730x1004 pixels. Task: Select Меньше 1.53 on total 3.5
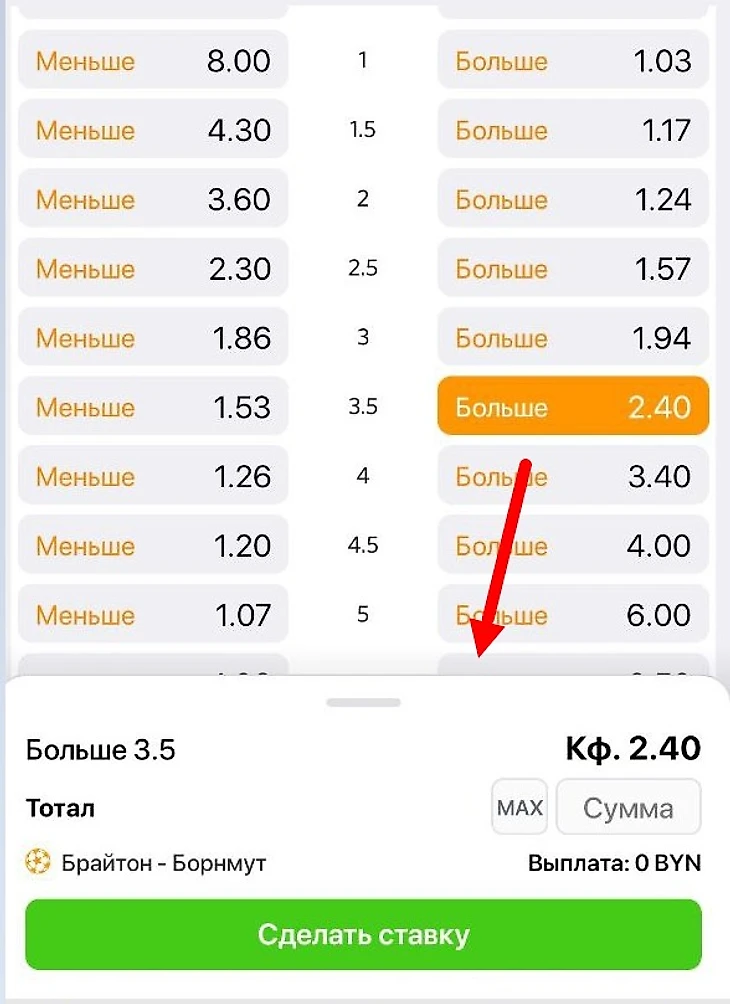pos(153,407)
